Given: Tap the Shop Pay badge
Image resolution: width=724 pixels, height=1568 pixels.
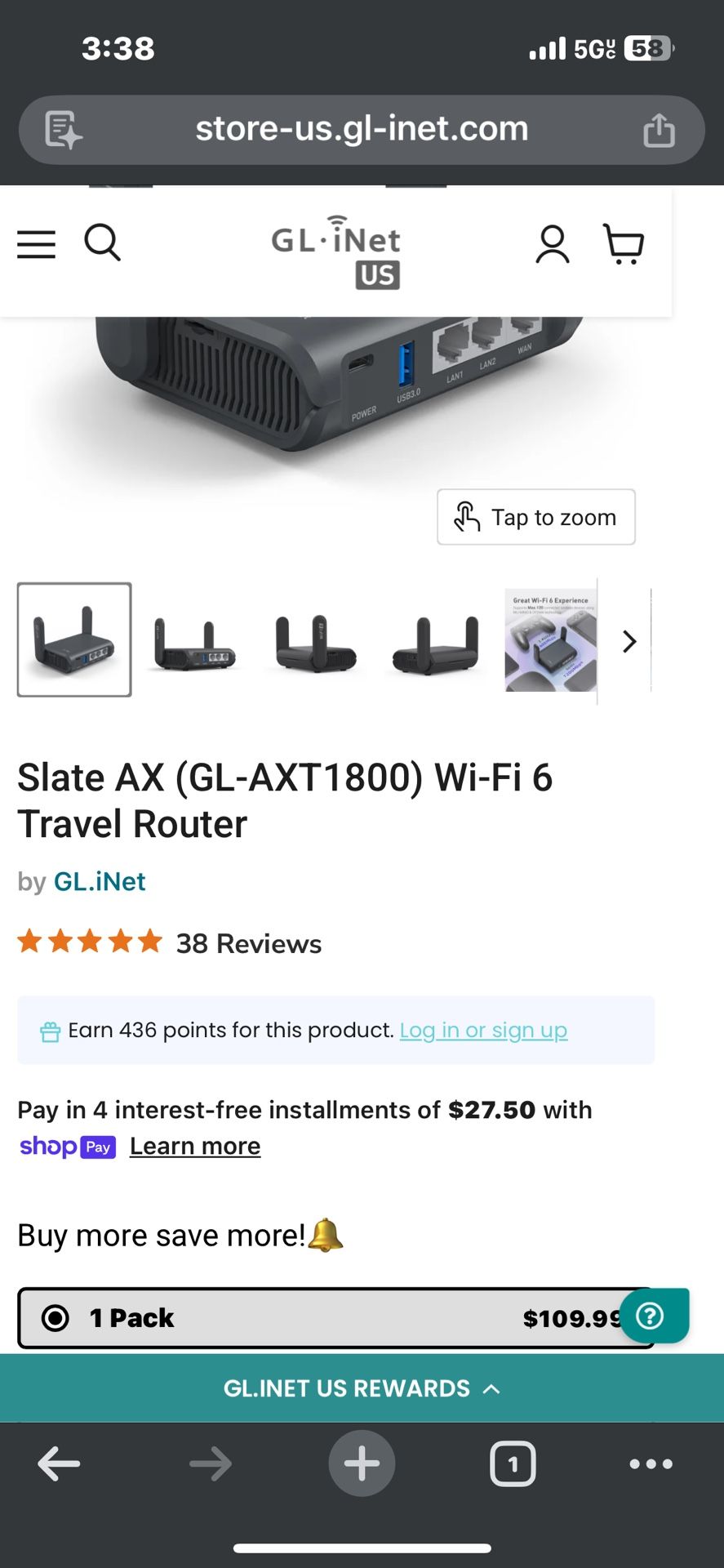Looking at the screenshot, I should [67, 1147].
